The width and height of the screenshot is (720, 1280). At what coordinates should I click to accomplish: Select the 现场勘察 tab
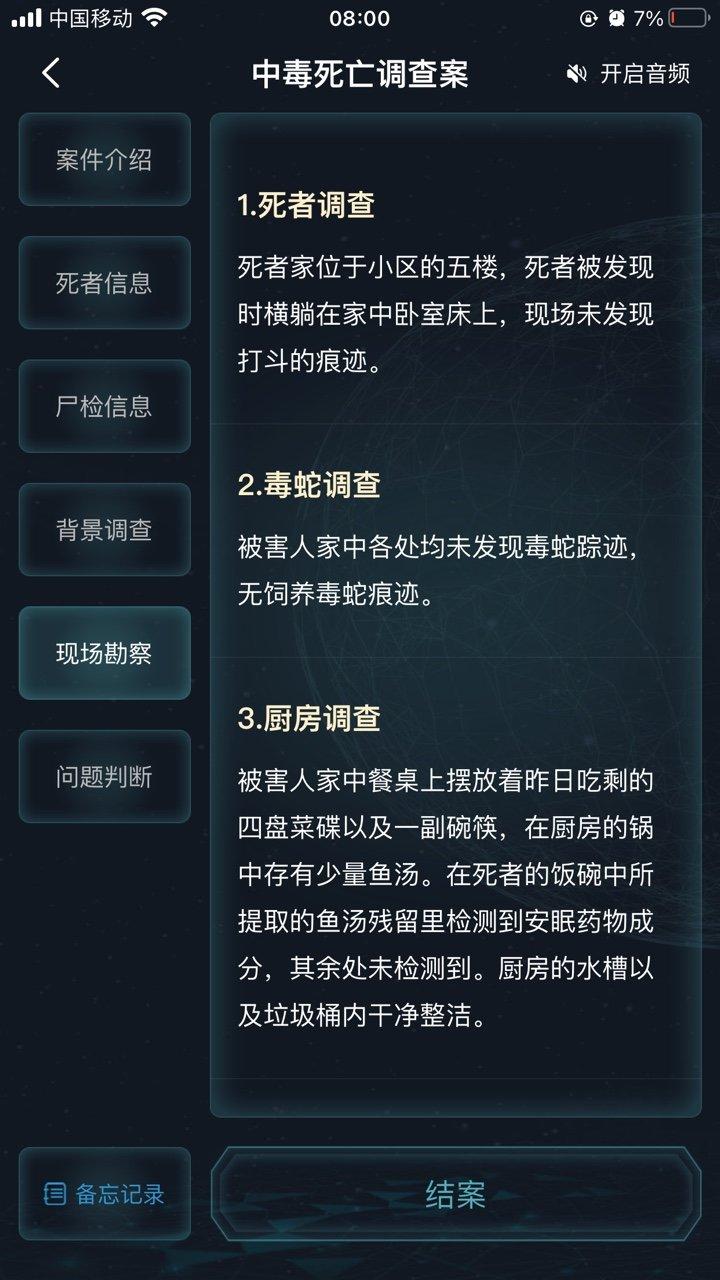point(104,653)
